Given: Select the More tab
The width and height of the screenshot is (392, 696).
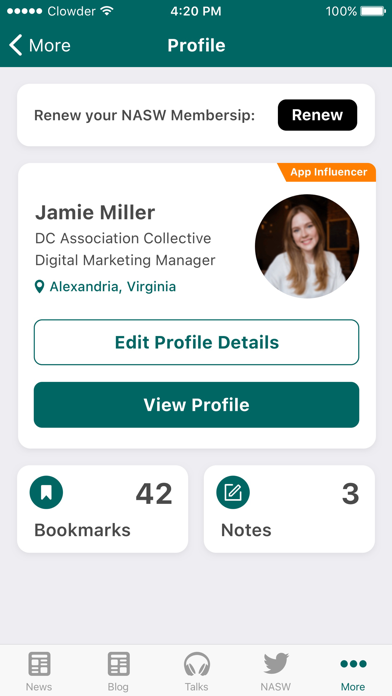Looking at the screenshot, I should click(353, 671).
